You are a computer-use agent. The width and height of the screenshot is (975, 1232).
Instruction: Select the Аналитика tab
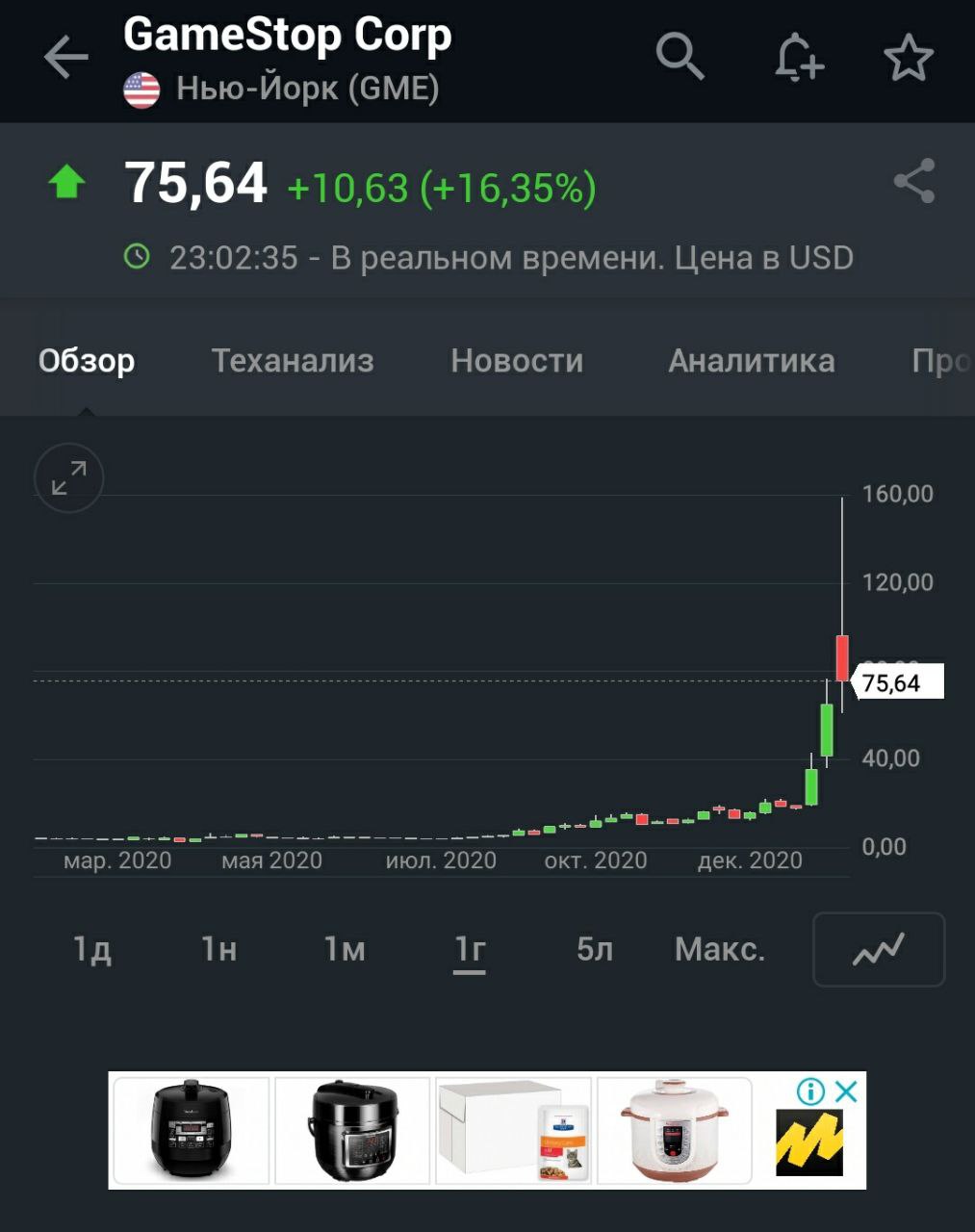751,361
